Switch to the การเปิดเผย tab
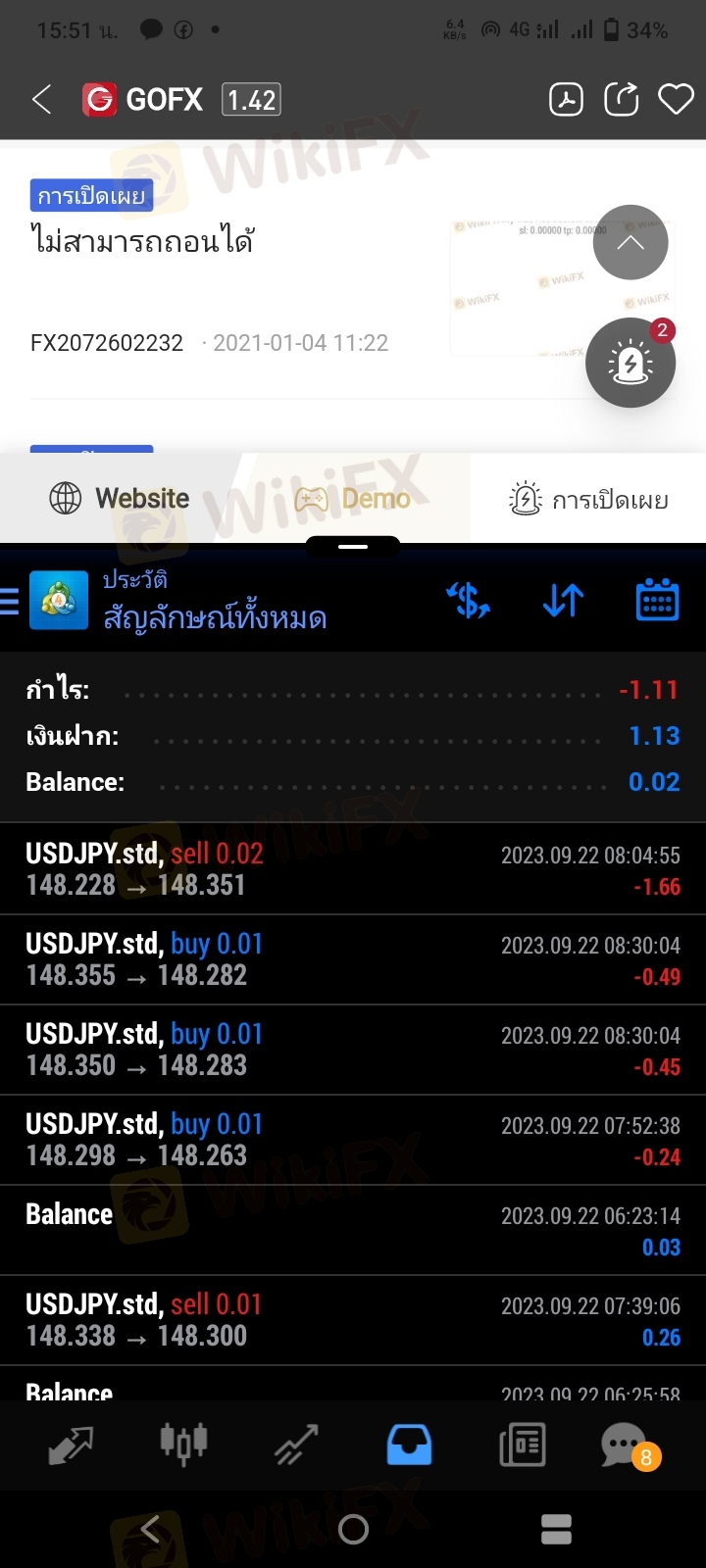706x1568 pixels. coord(588,500)
